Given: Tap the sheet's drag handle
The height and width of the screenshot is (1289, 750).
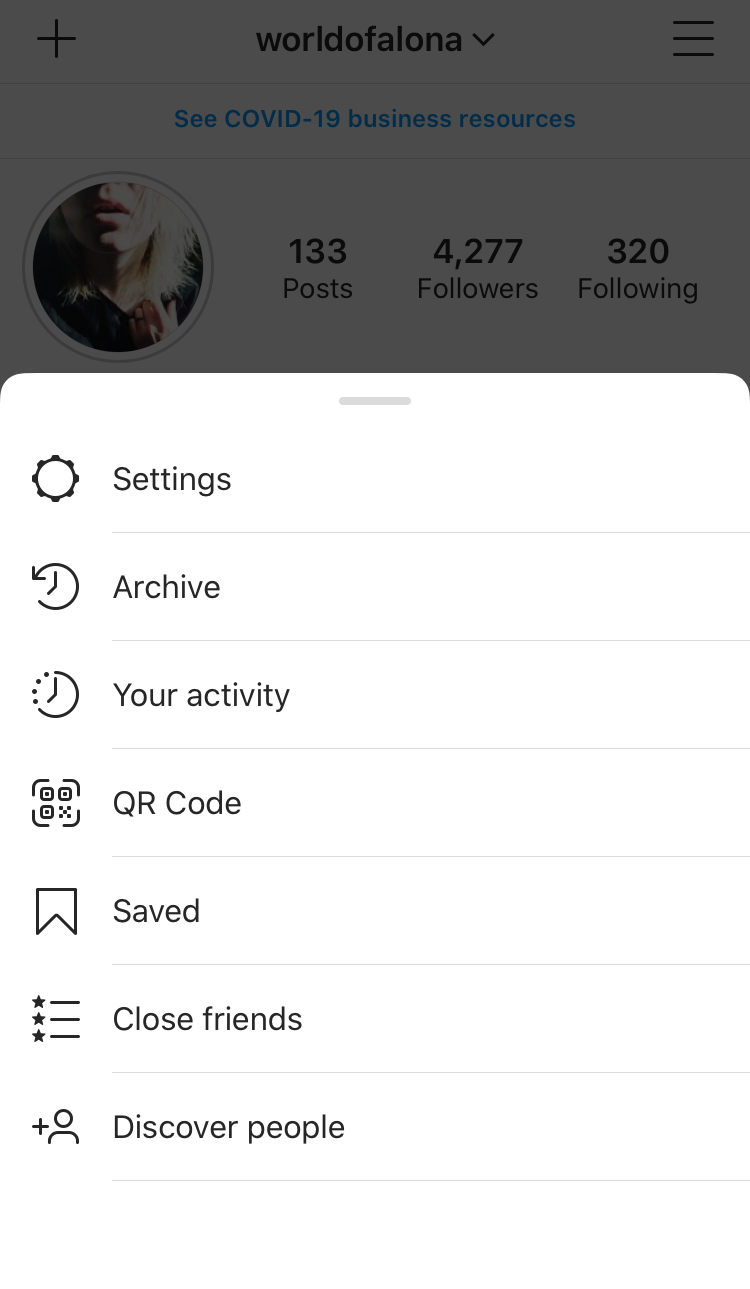Looking at the screenshot, I should pyautogui.click(x=375, y=401).
